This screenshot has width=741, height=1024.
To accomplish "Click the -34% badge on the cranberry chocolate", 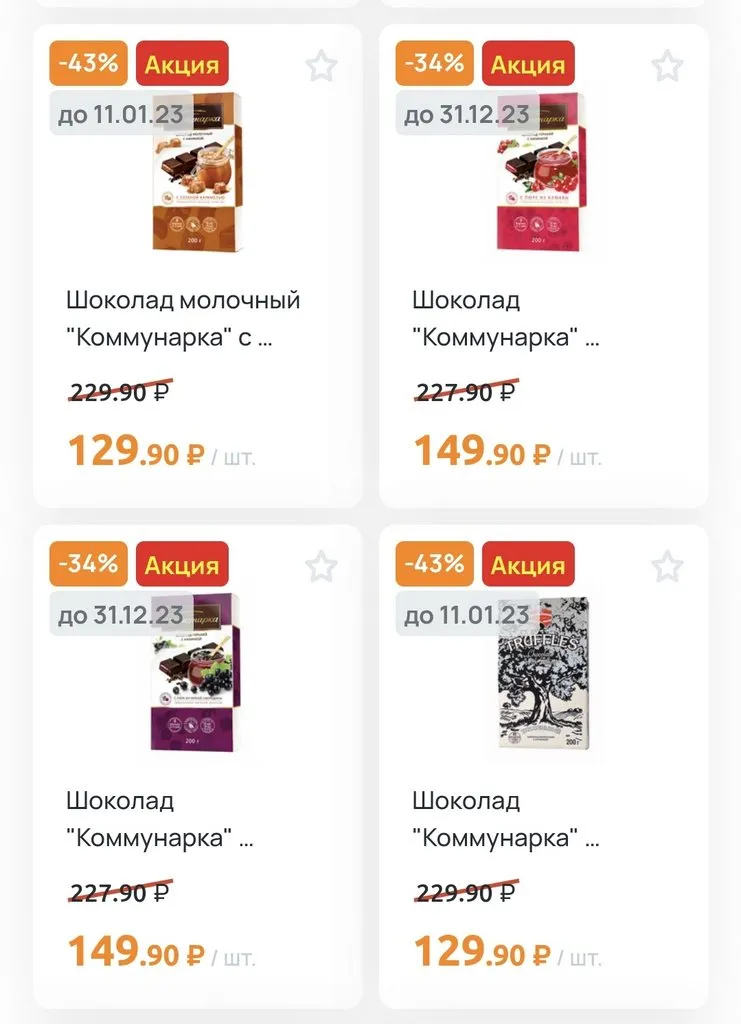I will point(433,63).
